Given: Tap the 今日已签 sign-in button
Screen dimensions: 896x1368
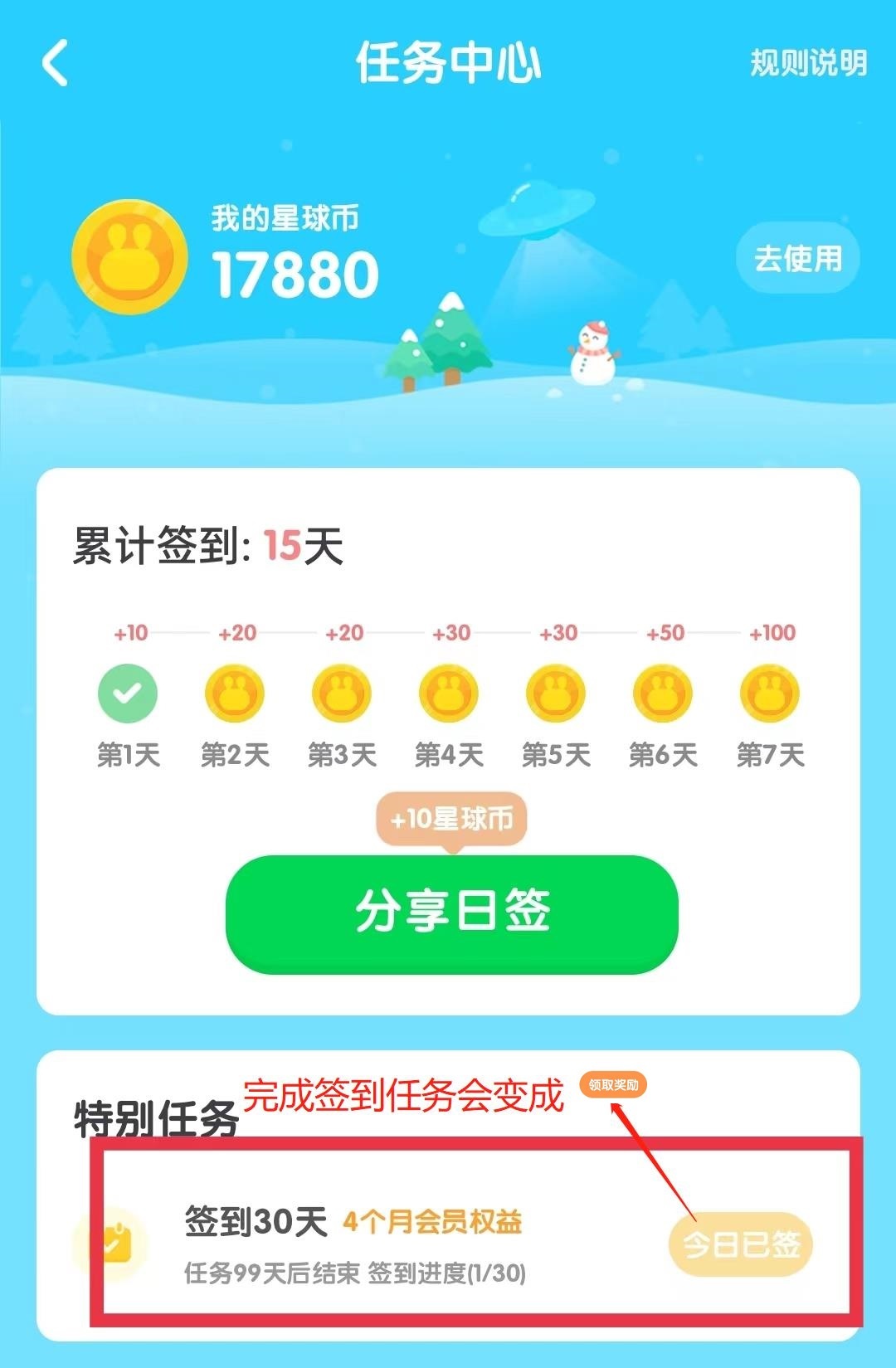Looking at the screenshot, I should point(741,1244).
